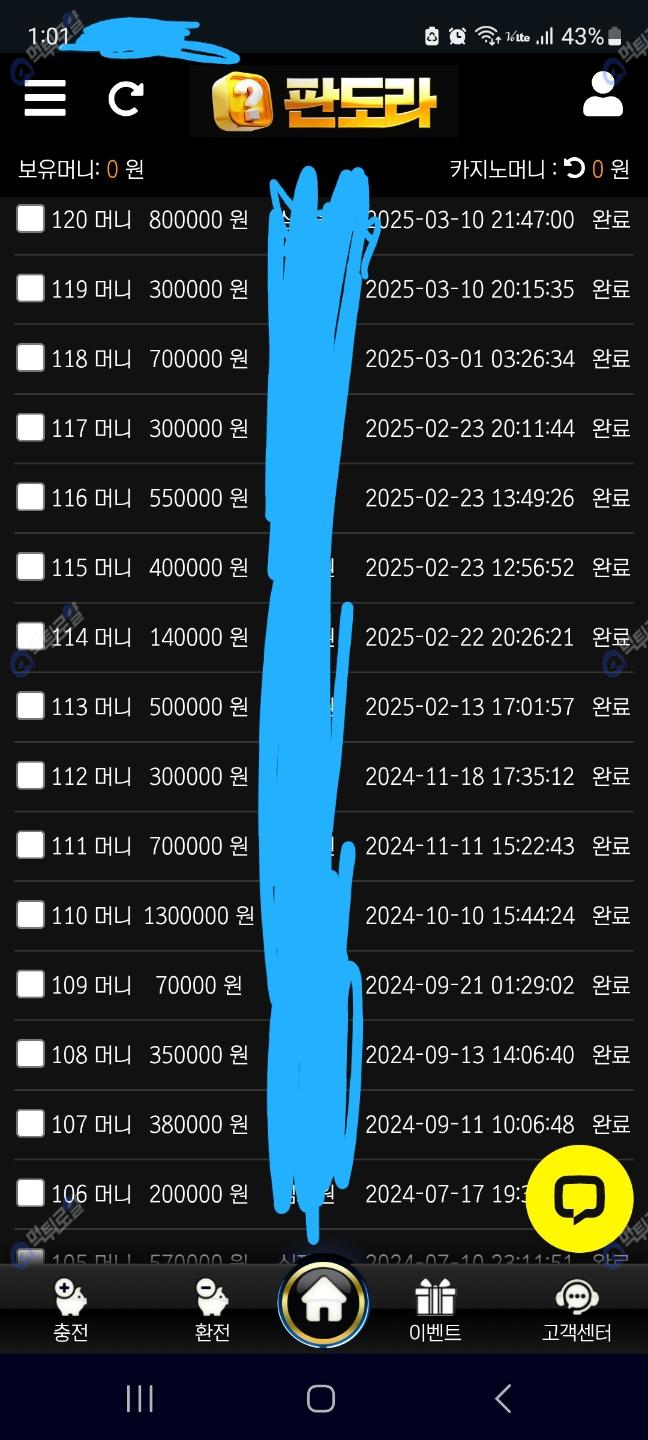
Task: Tick the checkbox for entry 113
Action: click(30, 706)
